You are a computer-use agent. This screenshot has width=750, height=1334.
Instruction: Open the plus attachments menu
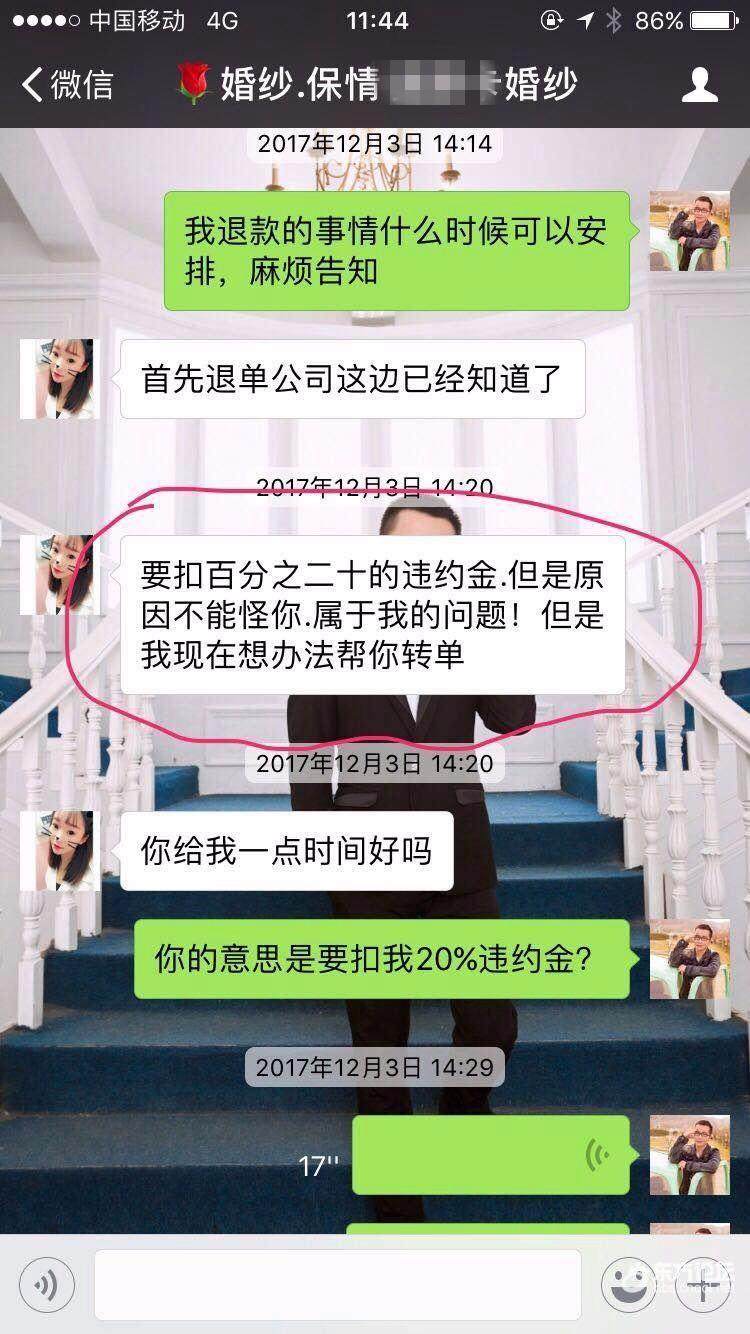[x=703, y=1285]
